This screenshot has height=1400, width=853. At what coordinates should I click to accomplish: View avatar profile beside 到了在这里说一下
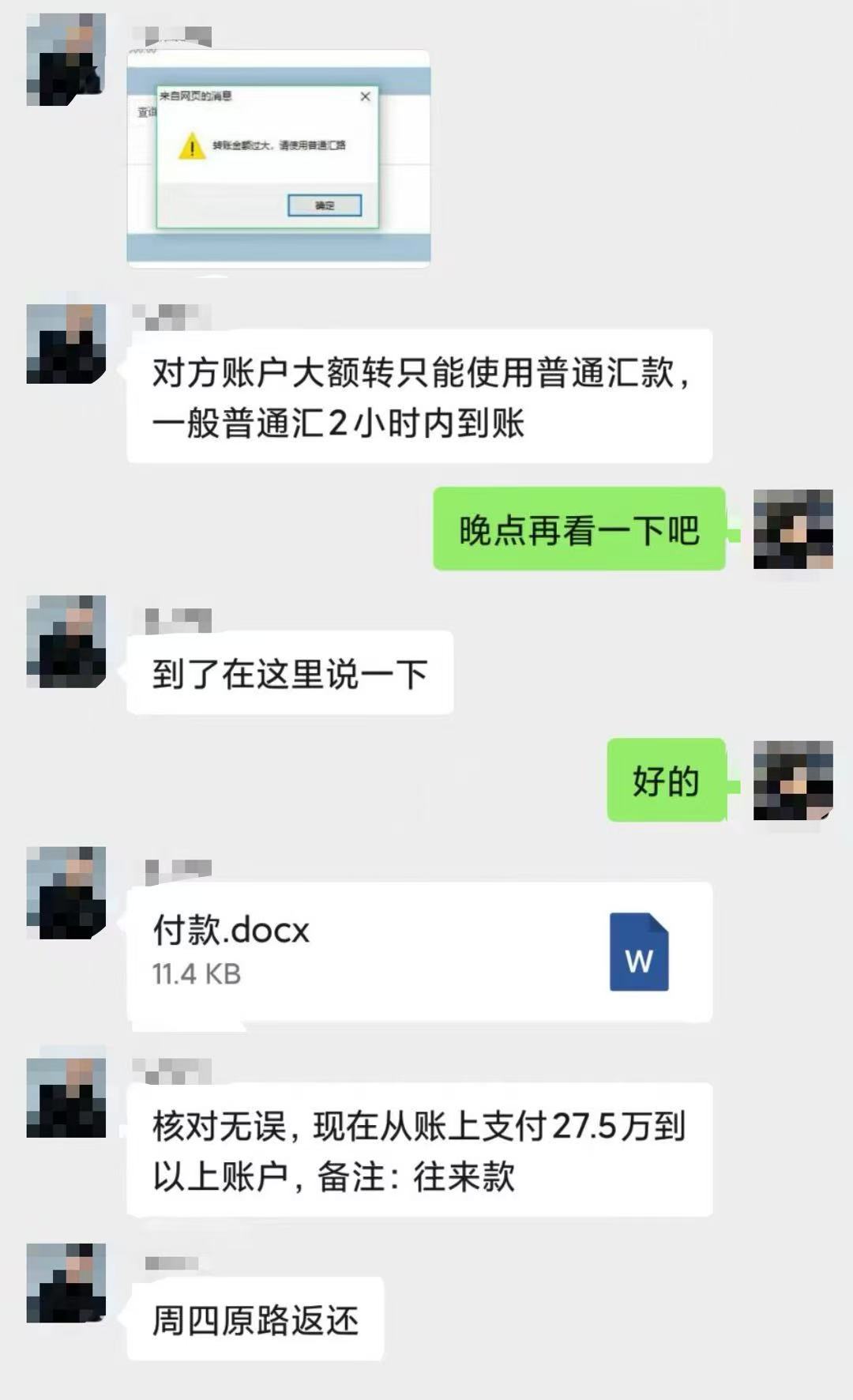66,641
